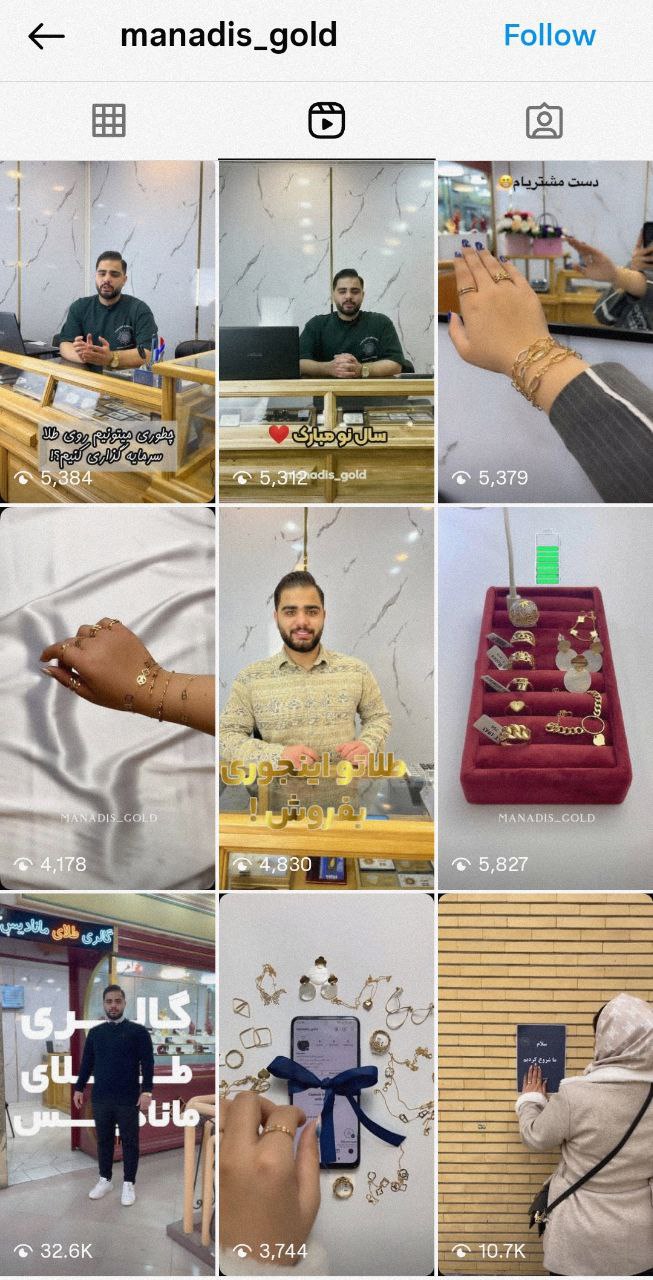Go back with the arrow icon
653x1280 pixels.
[x=46, y=36]
